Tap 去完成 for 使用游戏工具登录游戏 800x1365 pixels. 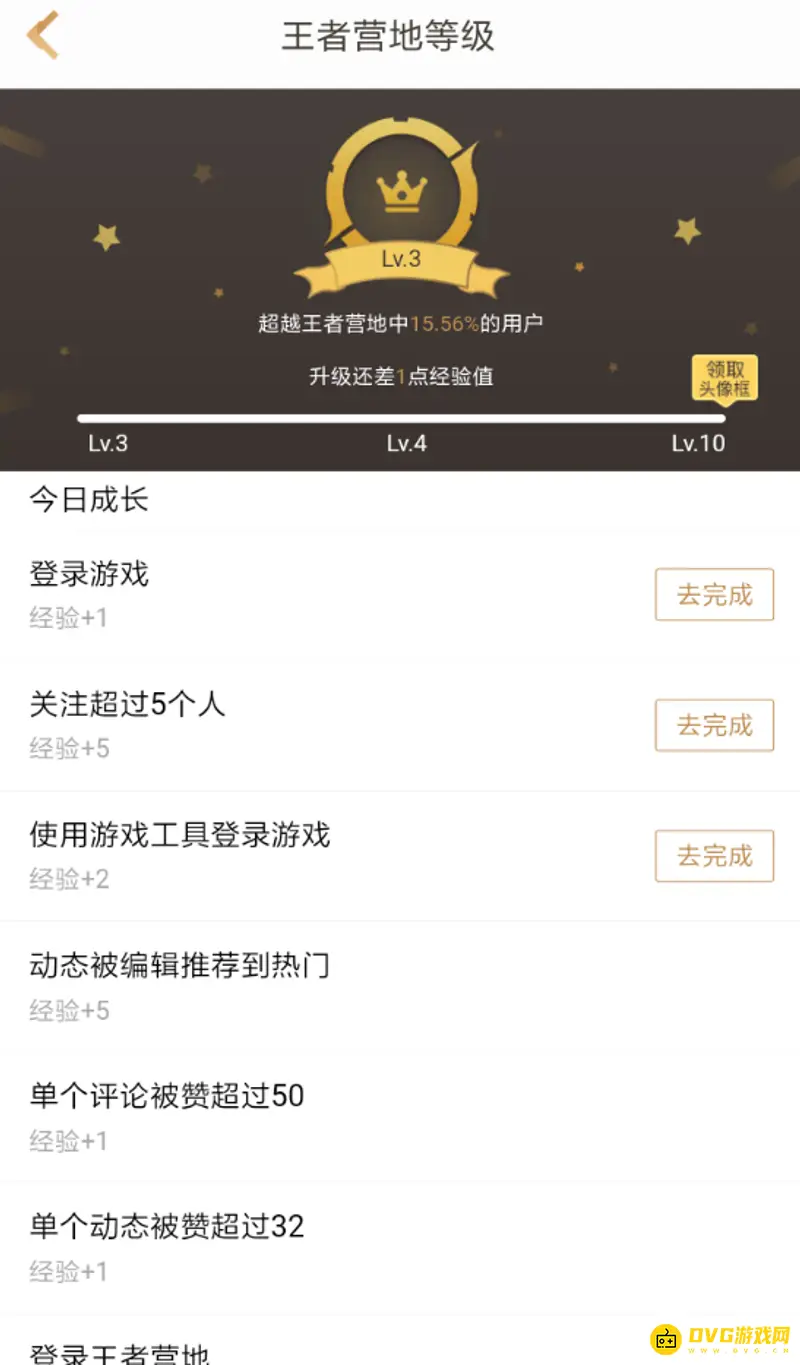(x=714, y=856)
